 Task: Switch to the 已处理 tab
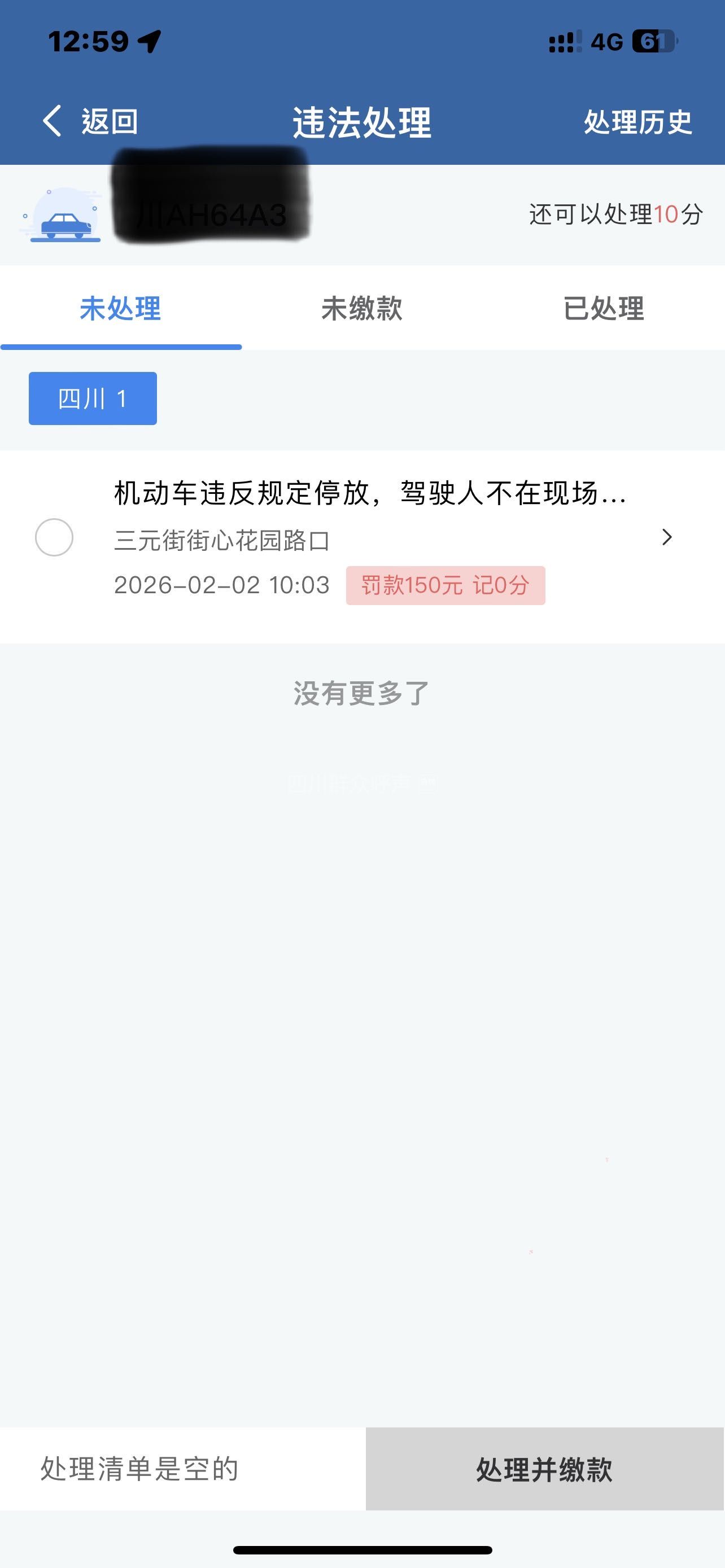click(603, 308)
